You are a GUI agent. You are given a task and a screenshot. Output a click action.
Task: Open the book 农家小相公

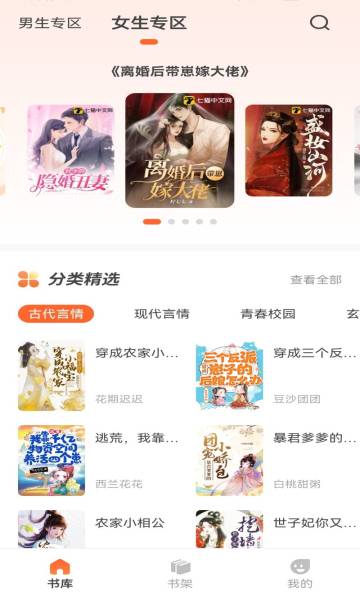click(99, 529)
